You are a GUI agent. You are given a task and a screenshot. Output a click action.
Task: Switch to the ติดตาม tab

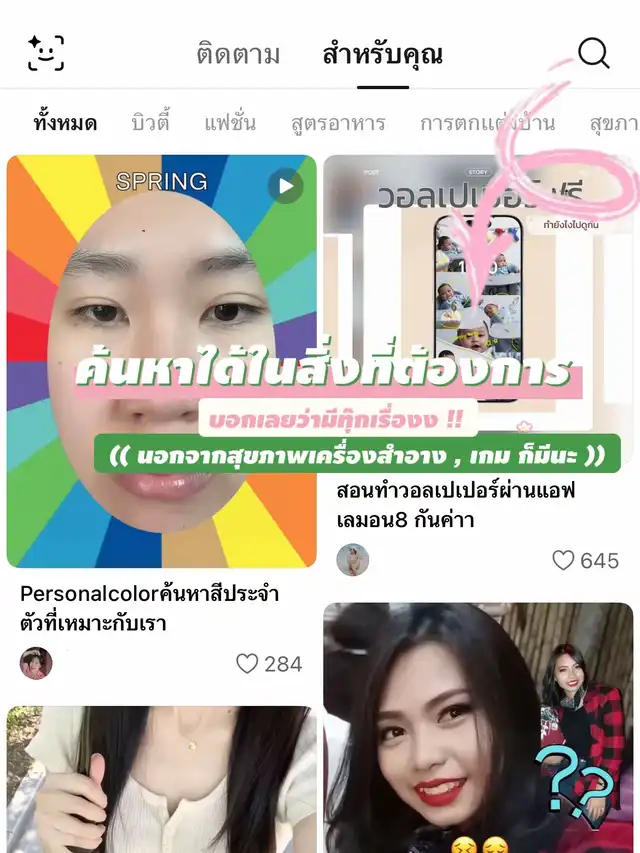point(238,54)
